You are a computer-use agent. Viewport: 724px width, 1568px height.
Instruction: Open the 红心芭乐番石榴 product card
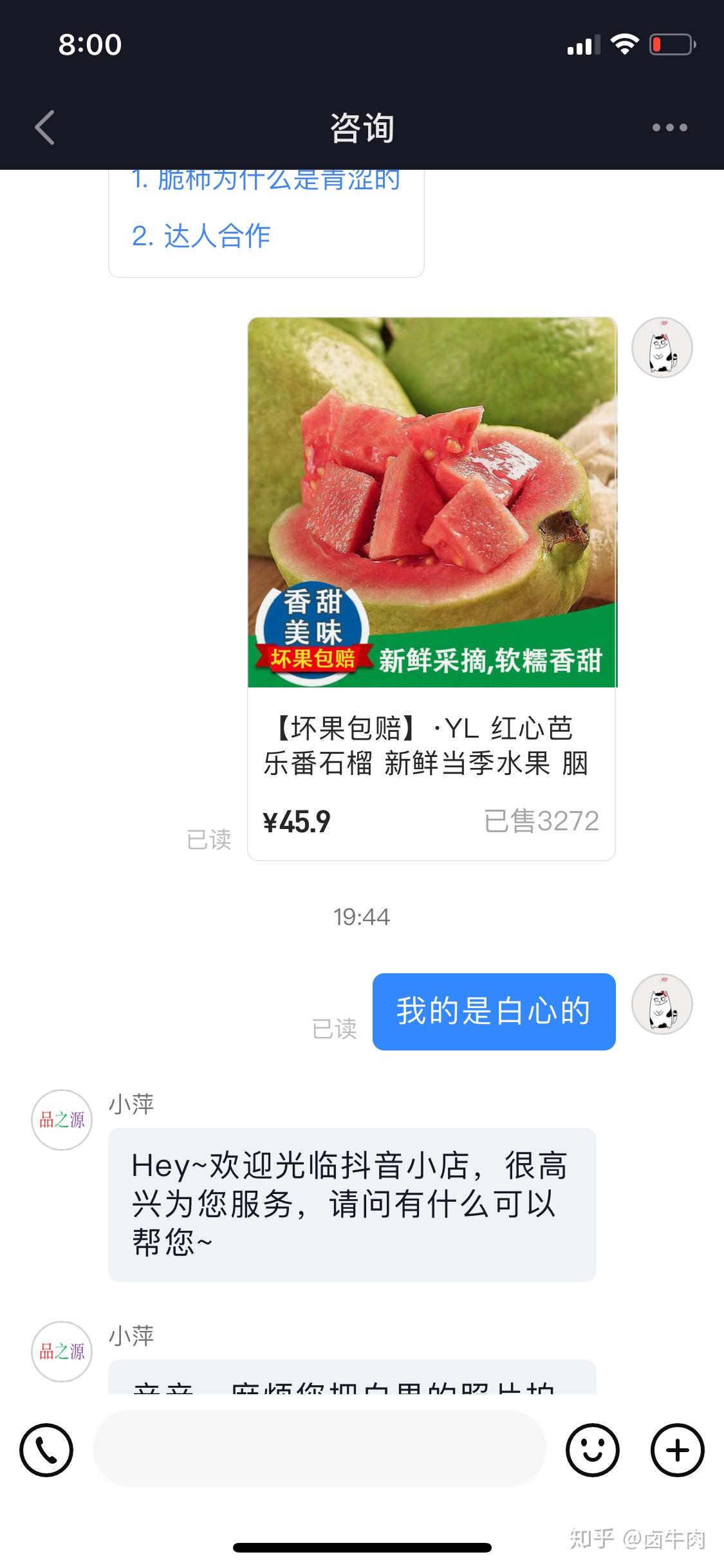pyautogui.click(x=431, y=588)
